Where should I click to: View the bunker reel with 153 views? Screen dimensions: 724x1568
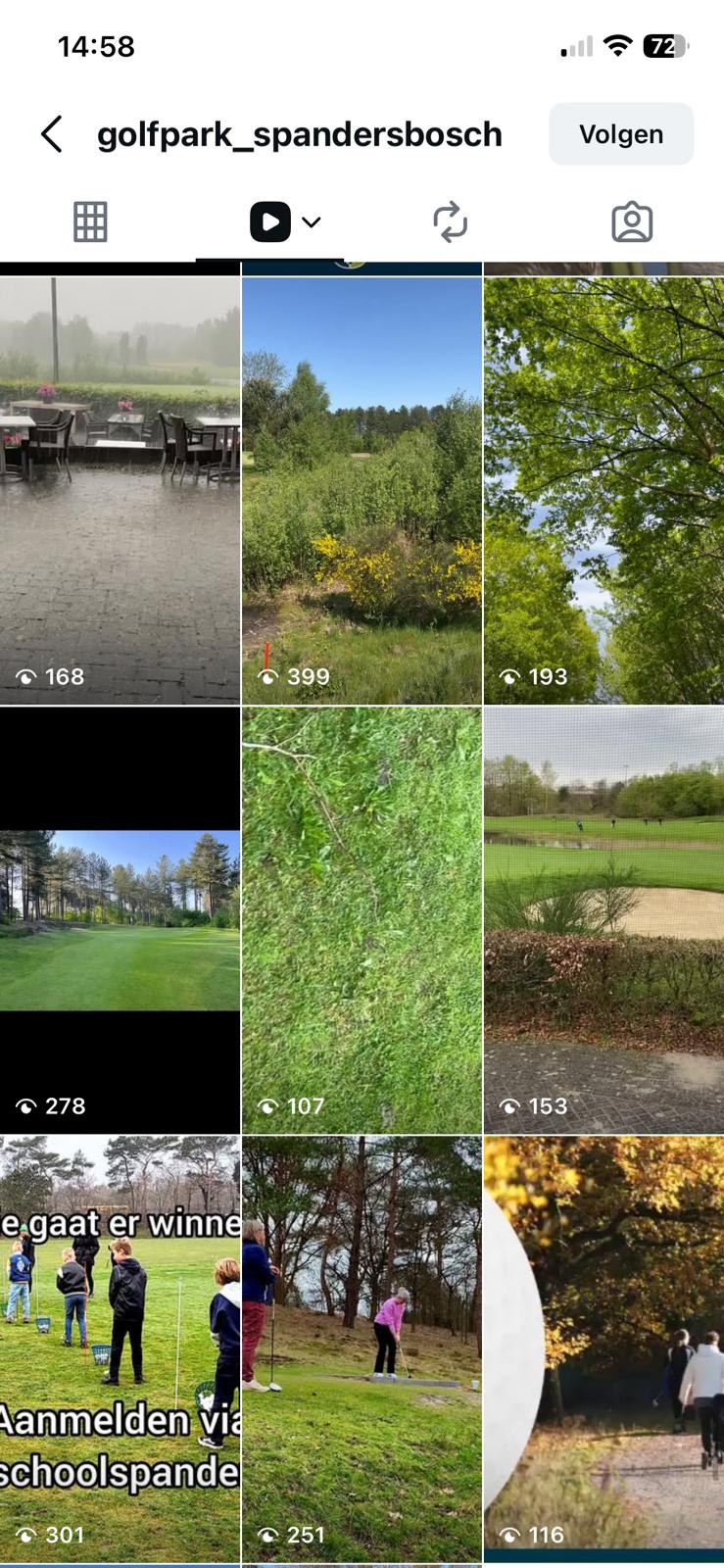pos(603,919)
